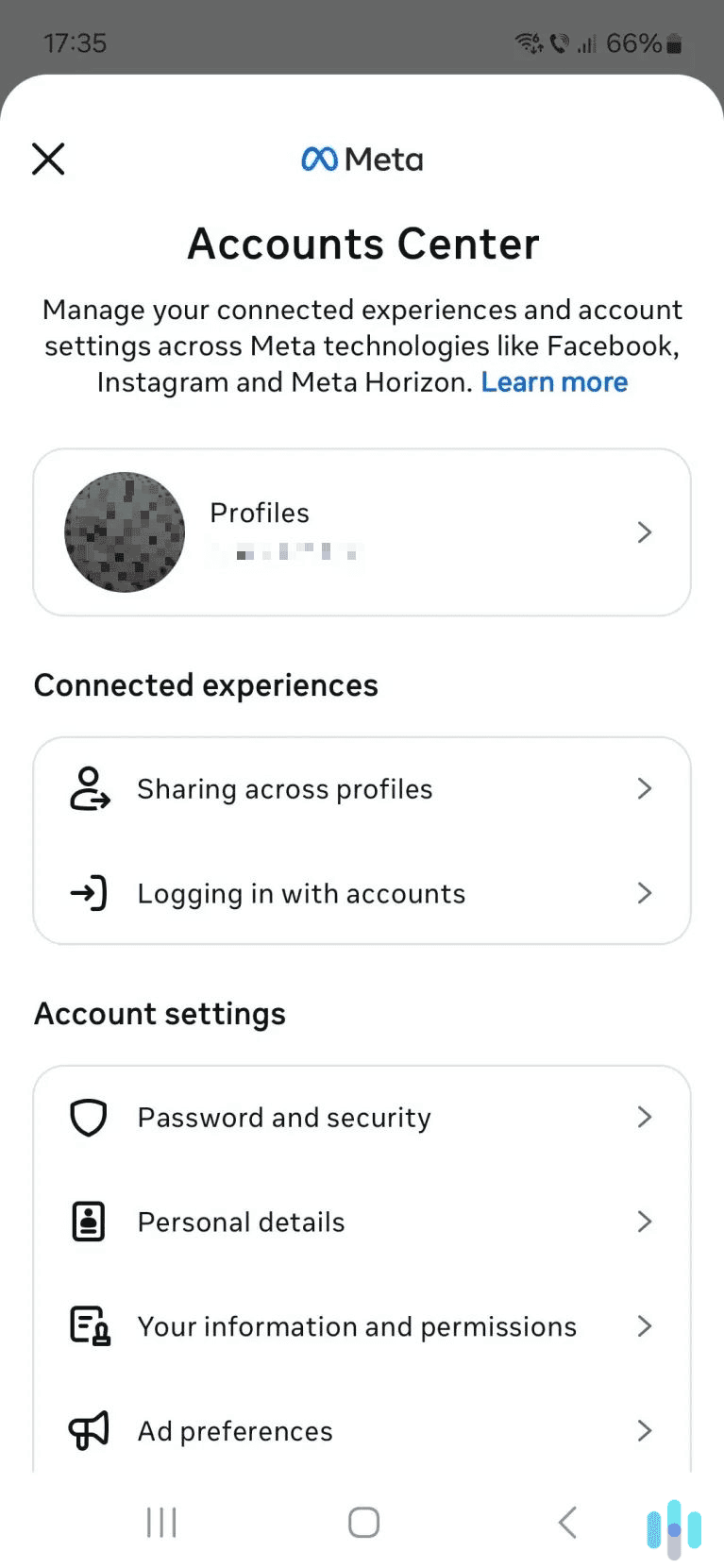Expand the Ad preferences chevron
This screenshot has height=1568, width=724.
644,1430
